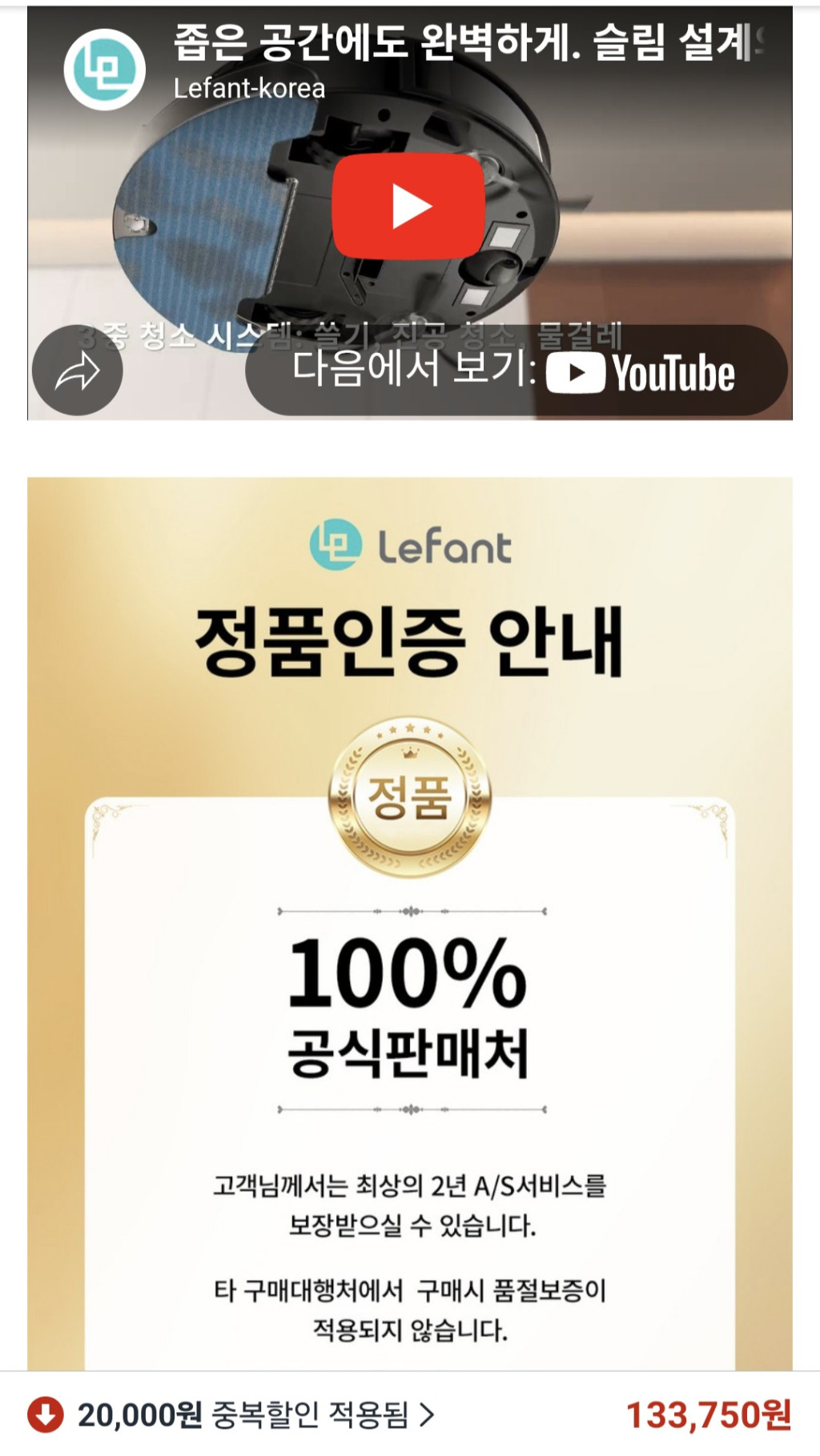Open the Lefant-korea channel avatar
820x1456 pixels.
104,70
